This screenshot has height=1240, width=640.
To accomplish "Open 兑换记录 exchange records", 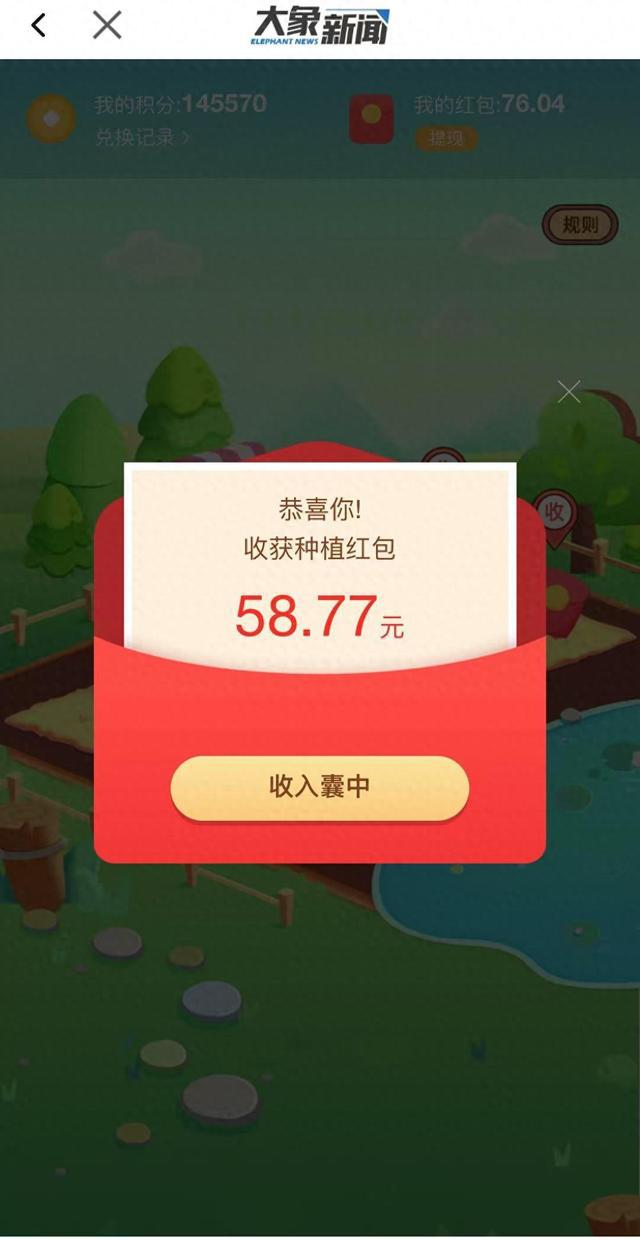I will pos(142,138).
